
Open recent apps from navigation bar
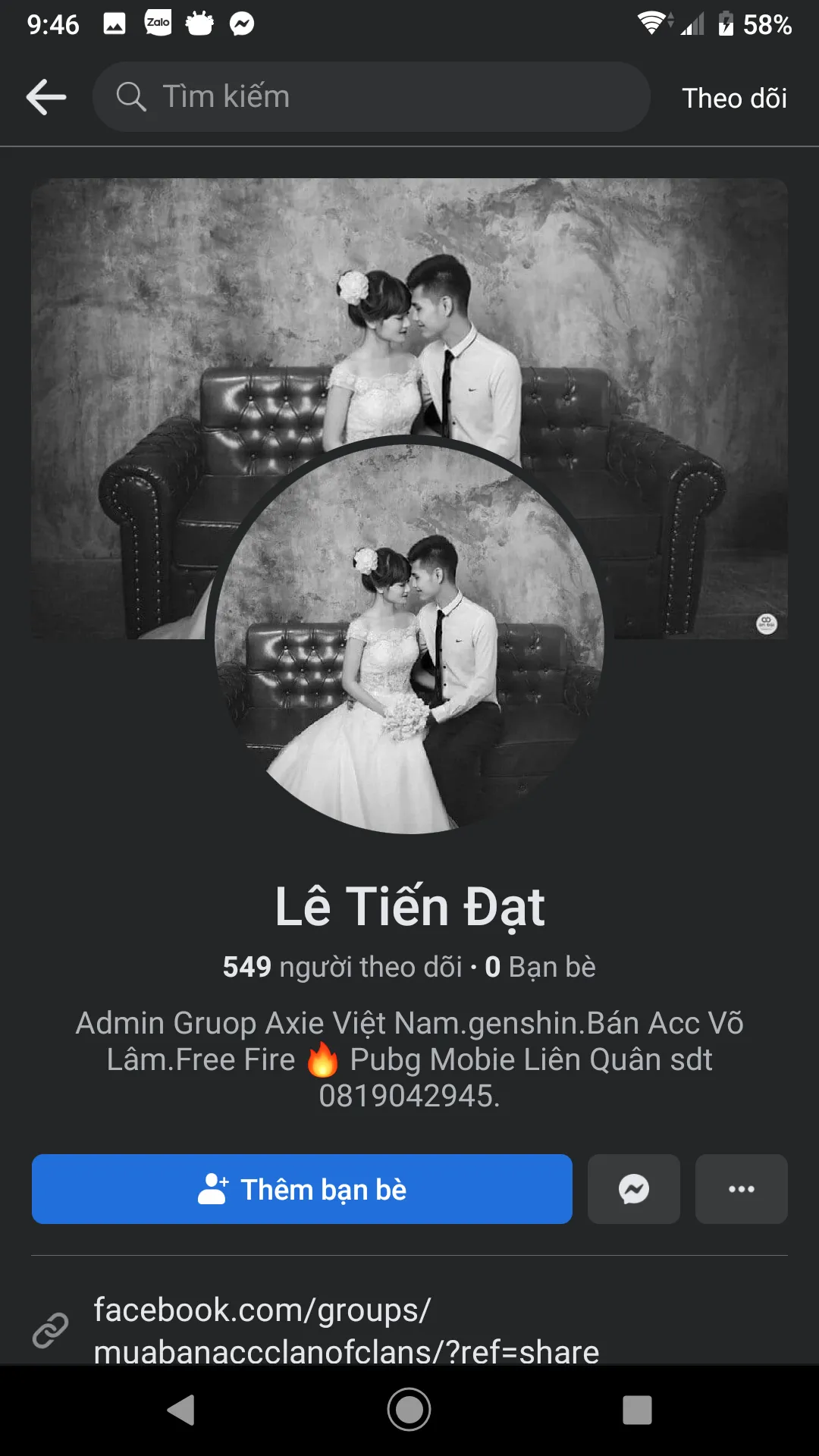pyautogui.click(x=637, y=1410)
